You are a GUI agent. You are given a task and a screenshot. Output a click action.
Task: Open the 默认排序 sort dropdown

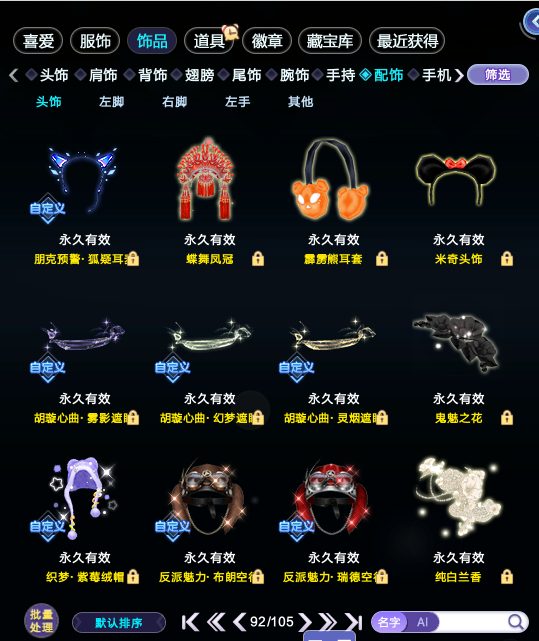pyautogui.click(x=119, y=623)
